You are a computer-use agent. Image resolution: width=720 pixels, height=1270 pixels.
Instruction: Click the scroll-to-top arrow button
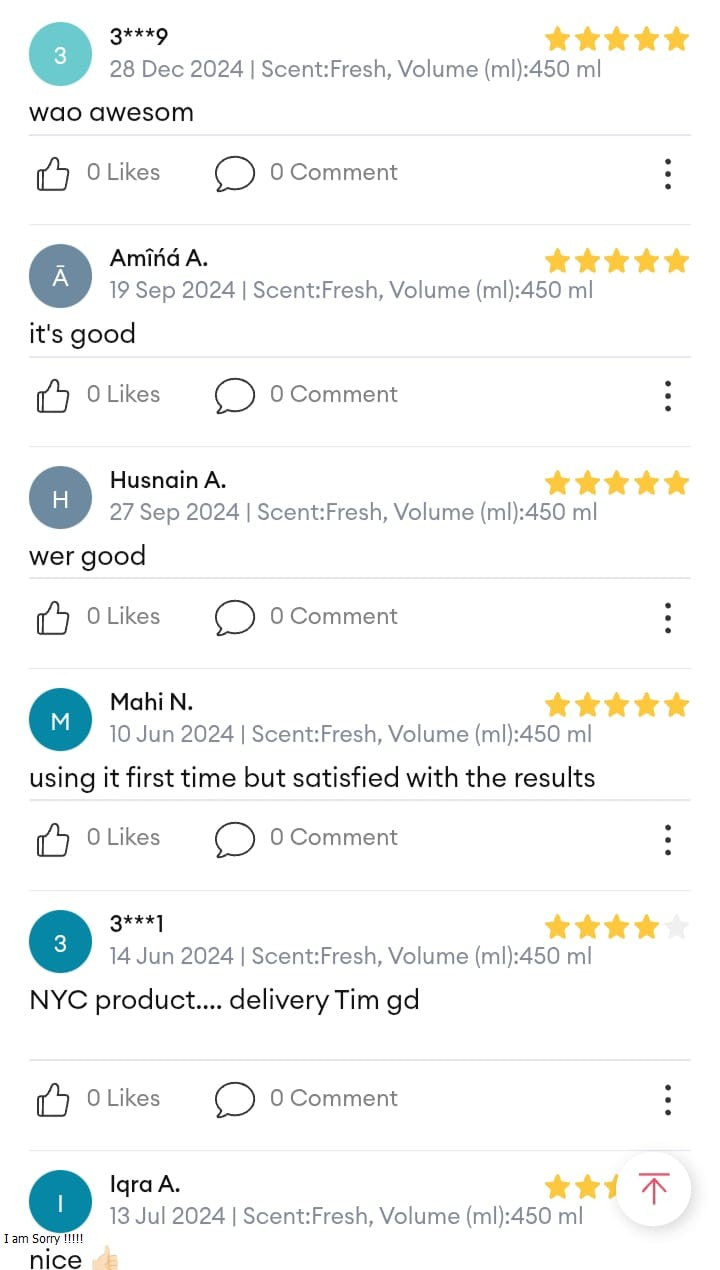[x=653, y=1189]
